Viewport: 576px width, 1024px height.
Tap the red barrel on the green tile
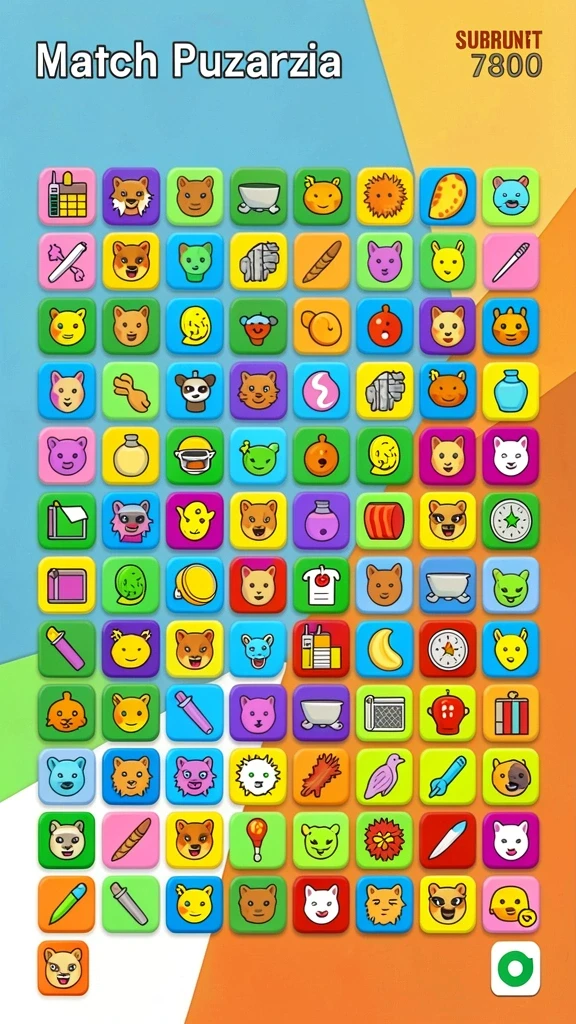tap(385, 520)
